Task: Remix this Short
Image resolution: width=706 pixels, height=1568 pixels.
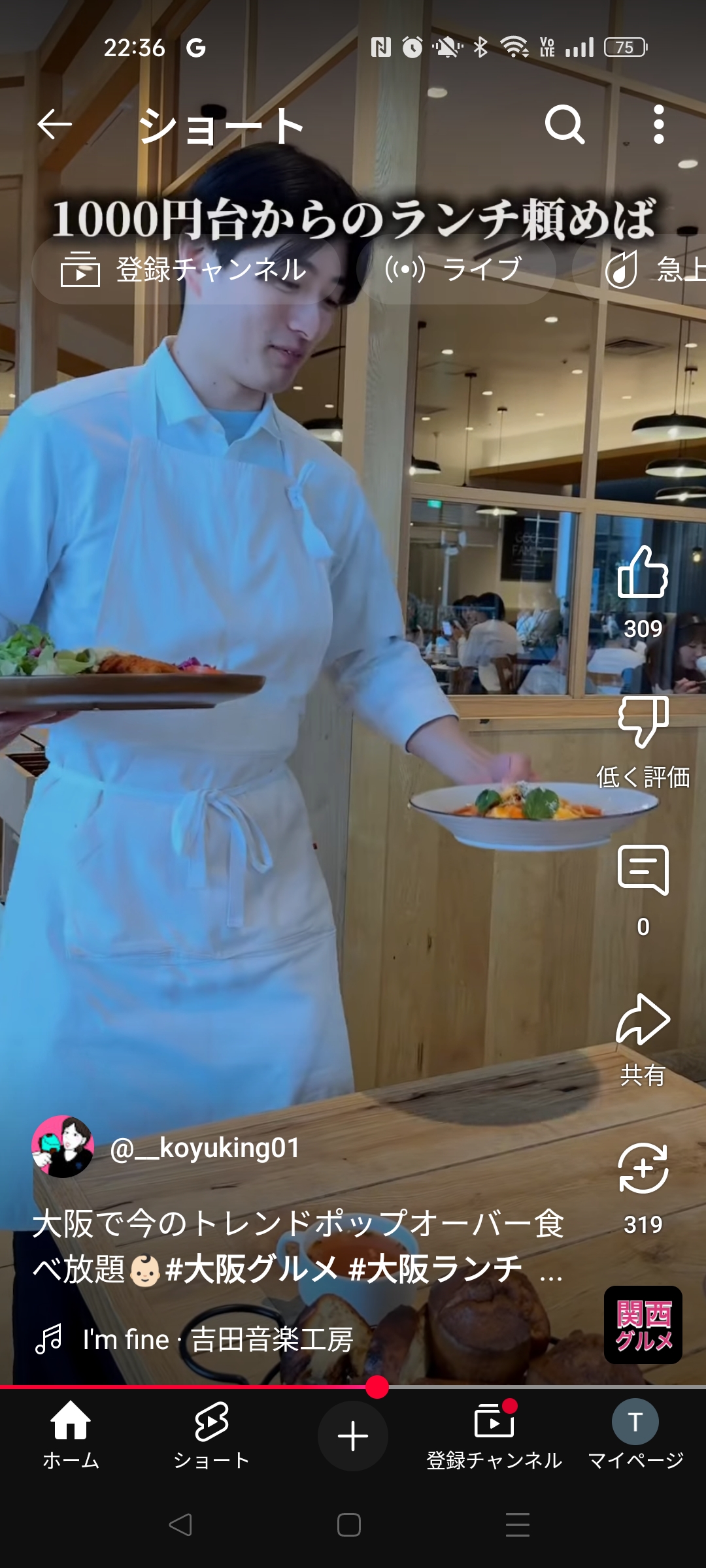Action: (643, 1168)
